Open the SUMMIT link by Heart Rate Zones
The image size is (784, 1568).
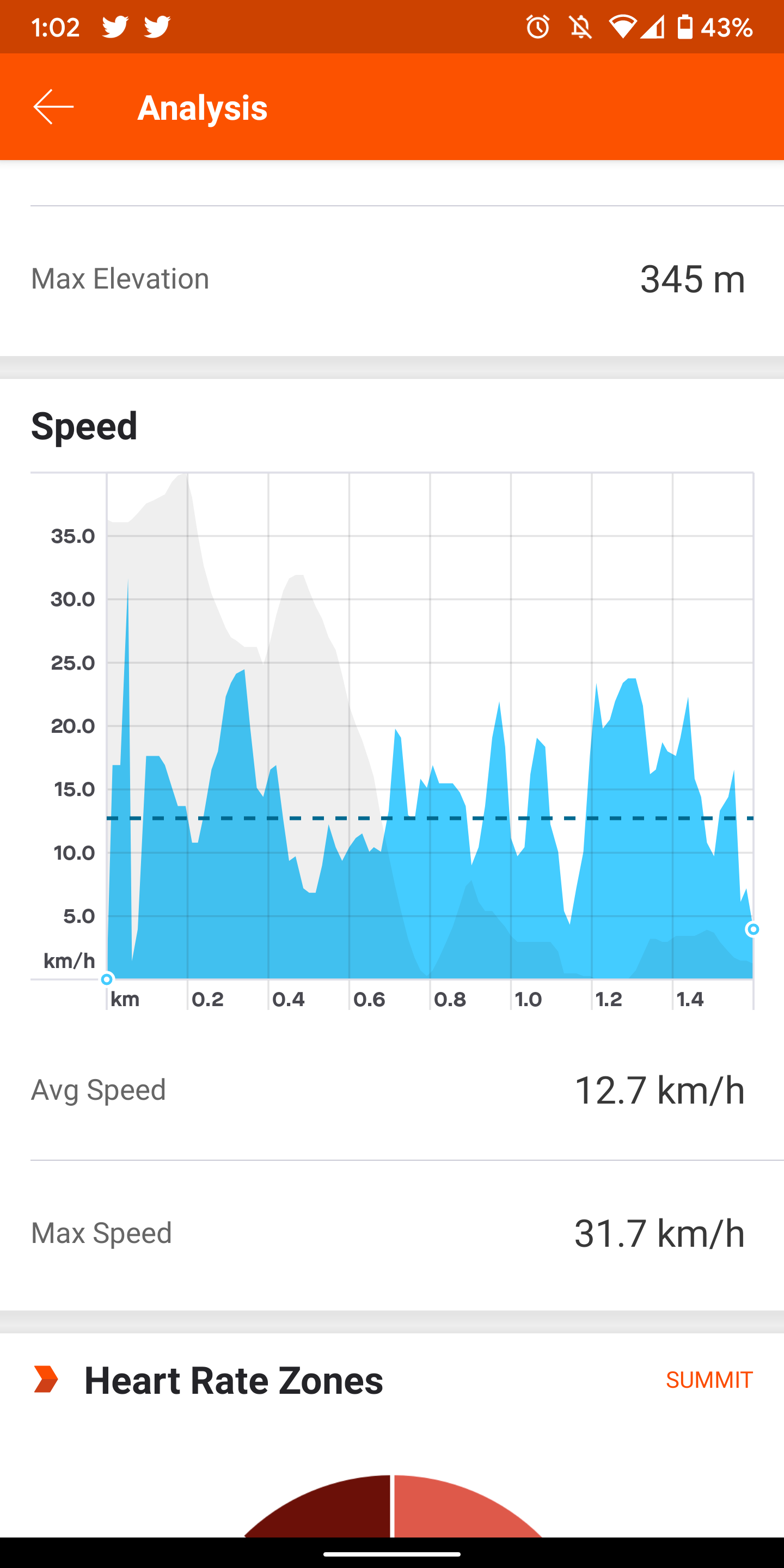708,1380
